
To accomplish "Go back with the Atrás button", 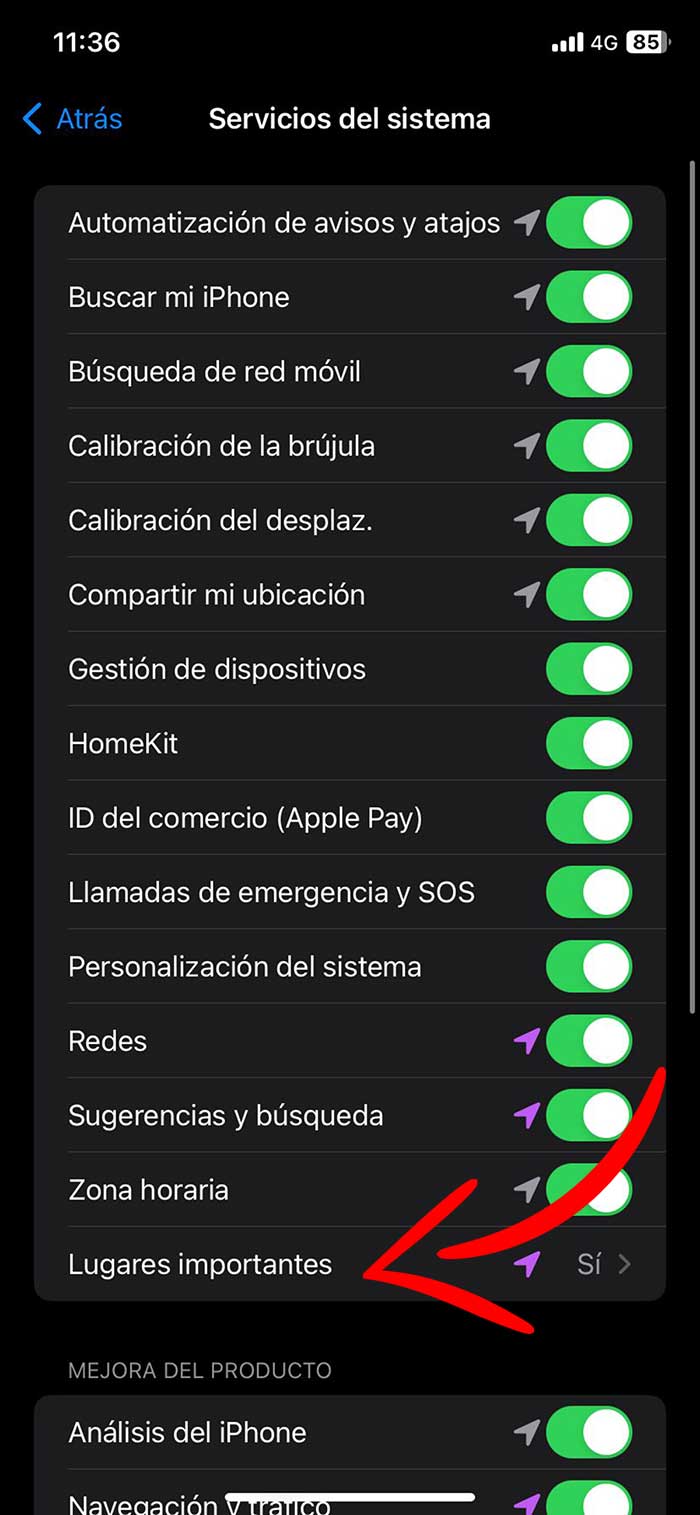I will click(x=72, y=119).
